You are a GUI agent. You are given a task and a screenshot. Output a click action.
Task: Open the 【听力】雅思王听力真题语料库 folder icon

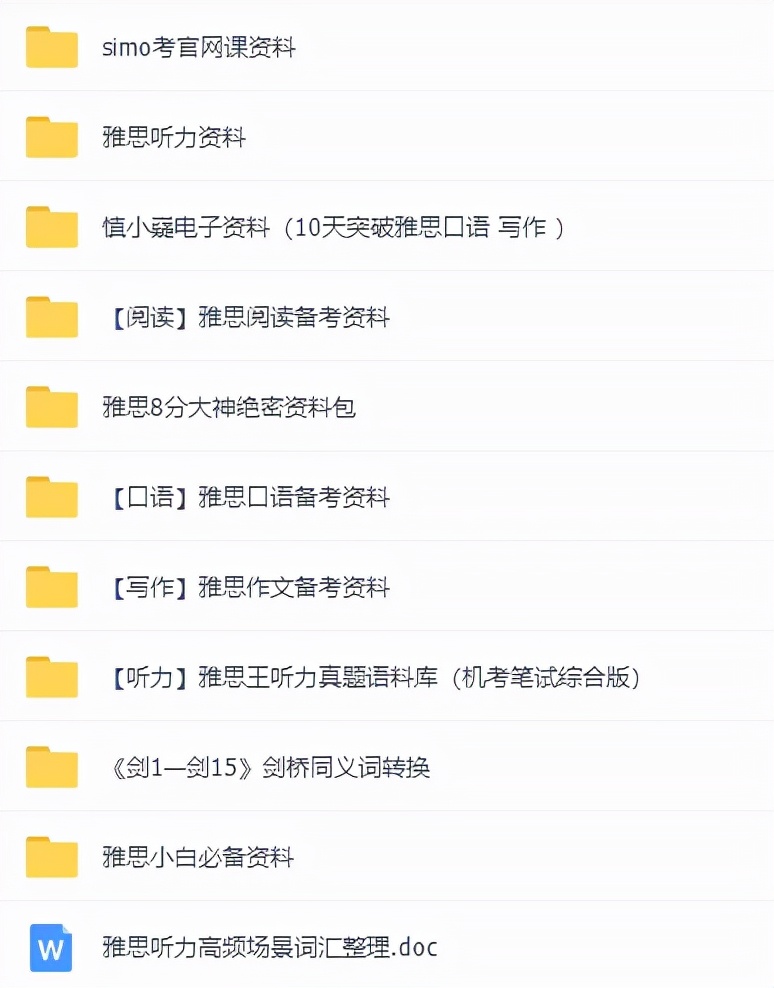(51, 676)
